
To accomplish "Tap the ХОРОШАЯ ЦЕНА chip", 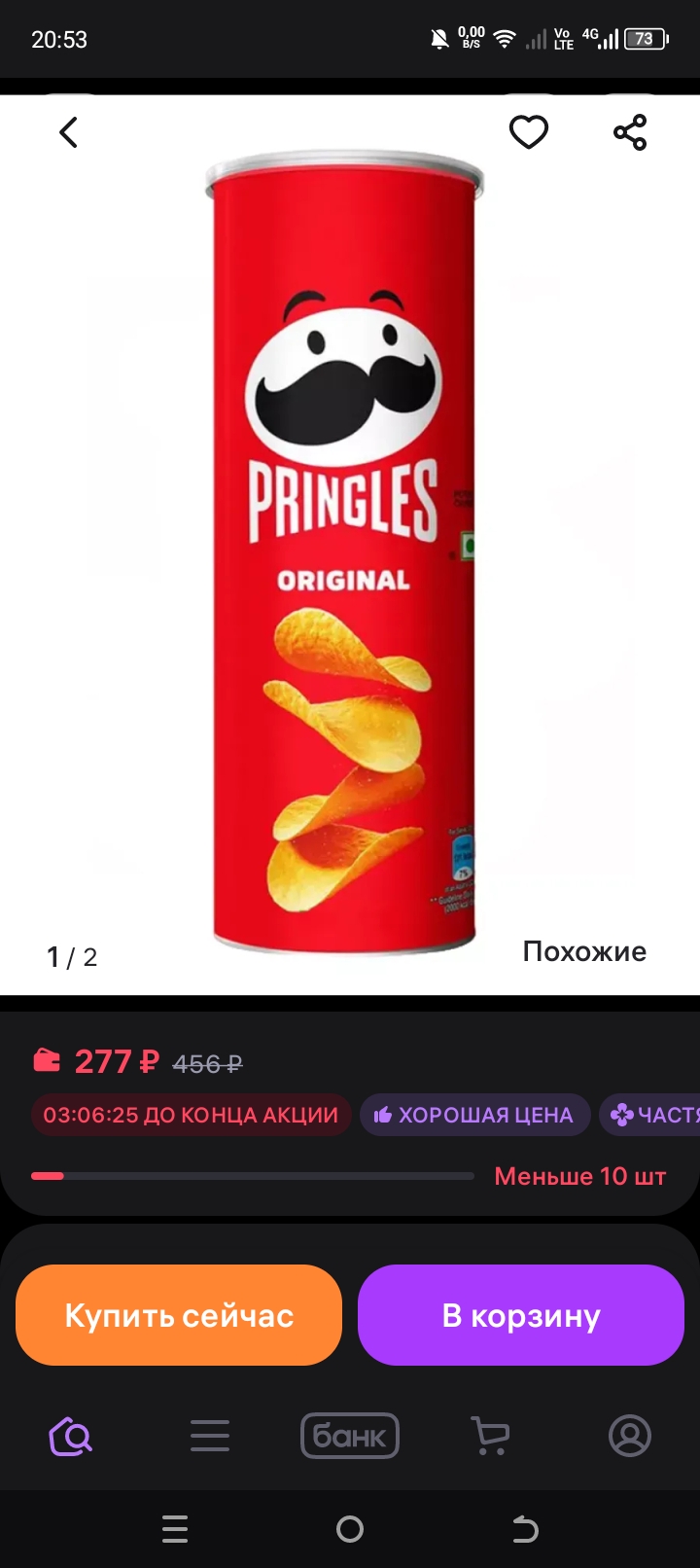I will point(474,1115).
